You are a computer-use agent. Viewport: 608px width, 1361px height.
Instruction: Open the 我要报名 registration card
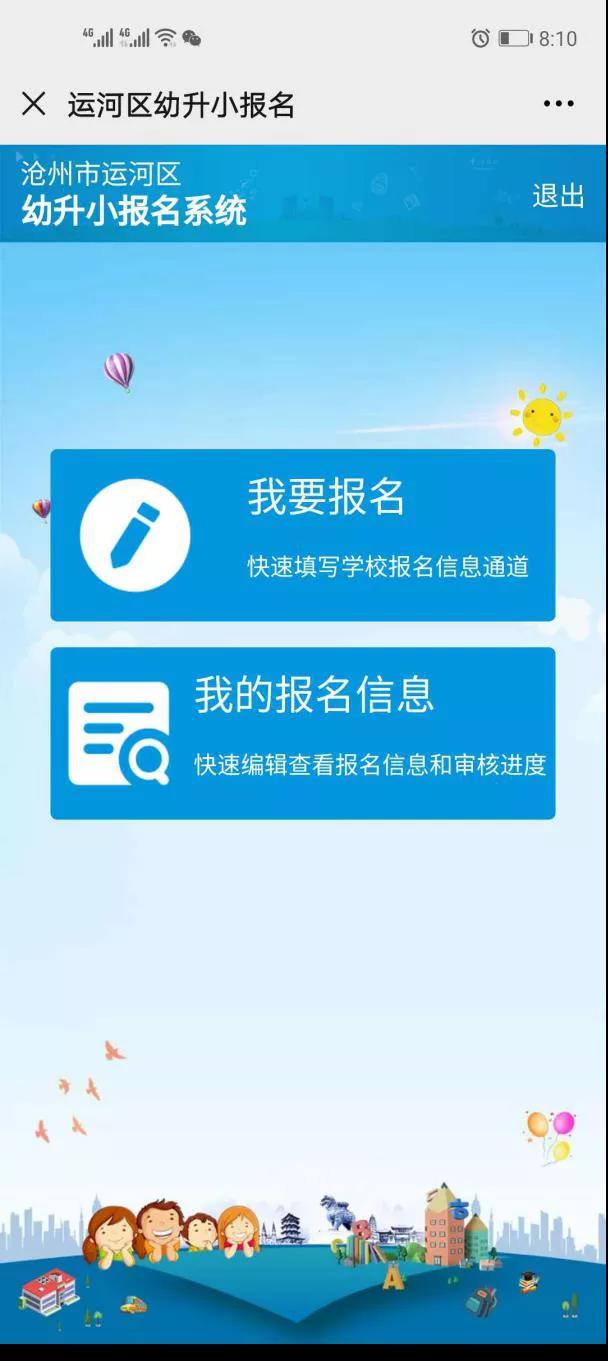click(303, 535)
